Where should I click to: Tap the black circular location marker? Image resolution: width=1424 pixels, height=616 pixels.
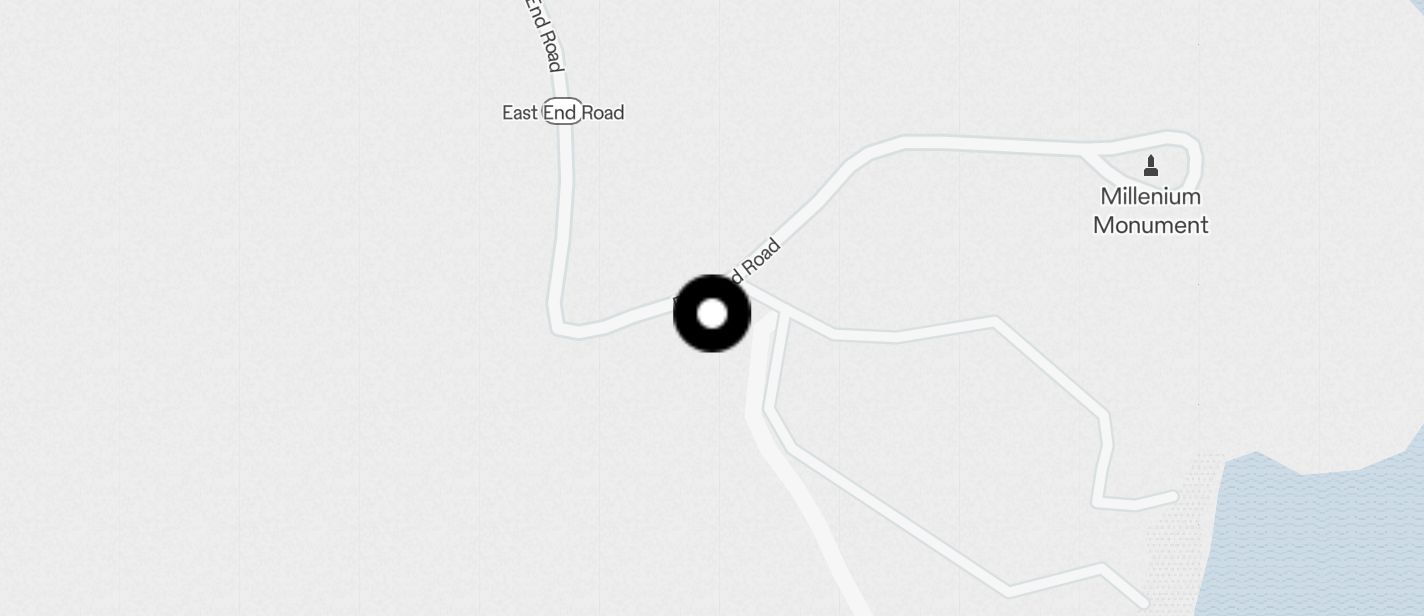[711, 313]
